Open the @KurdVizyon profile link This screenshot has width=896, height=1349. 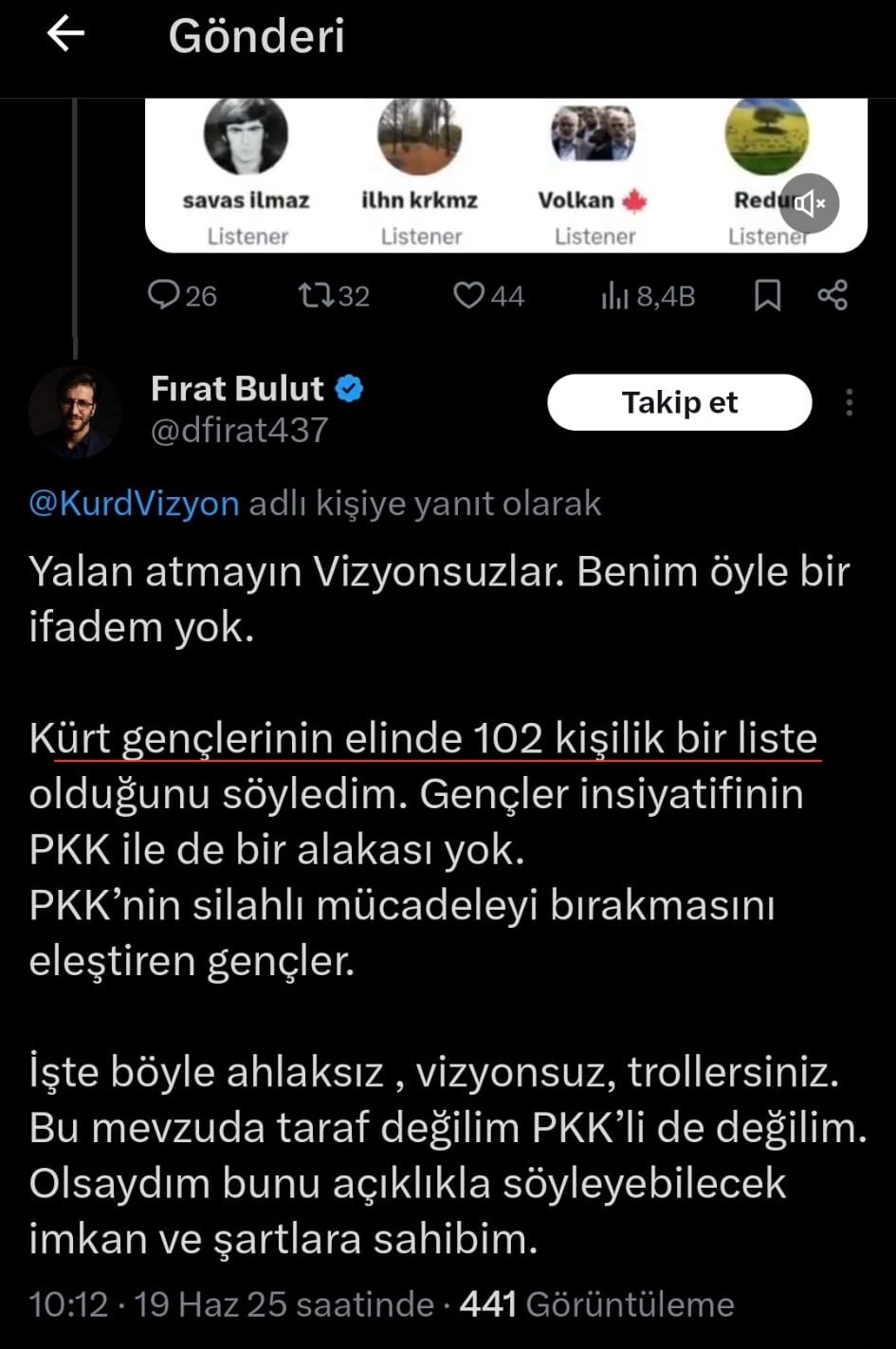pyautogui.click(x=133, y=503)
